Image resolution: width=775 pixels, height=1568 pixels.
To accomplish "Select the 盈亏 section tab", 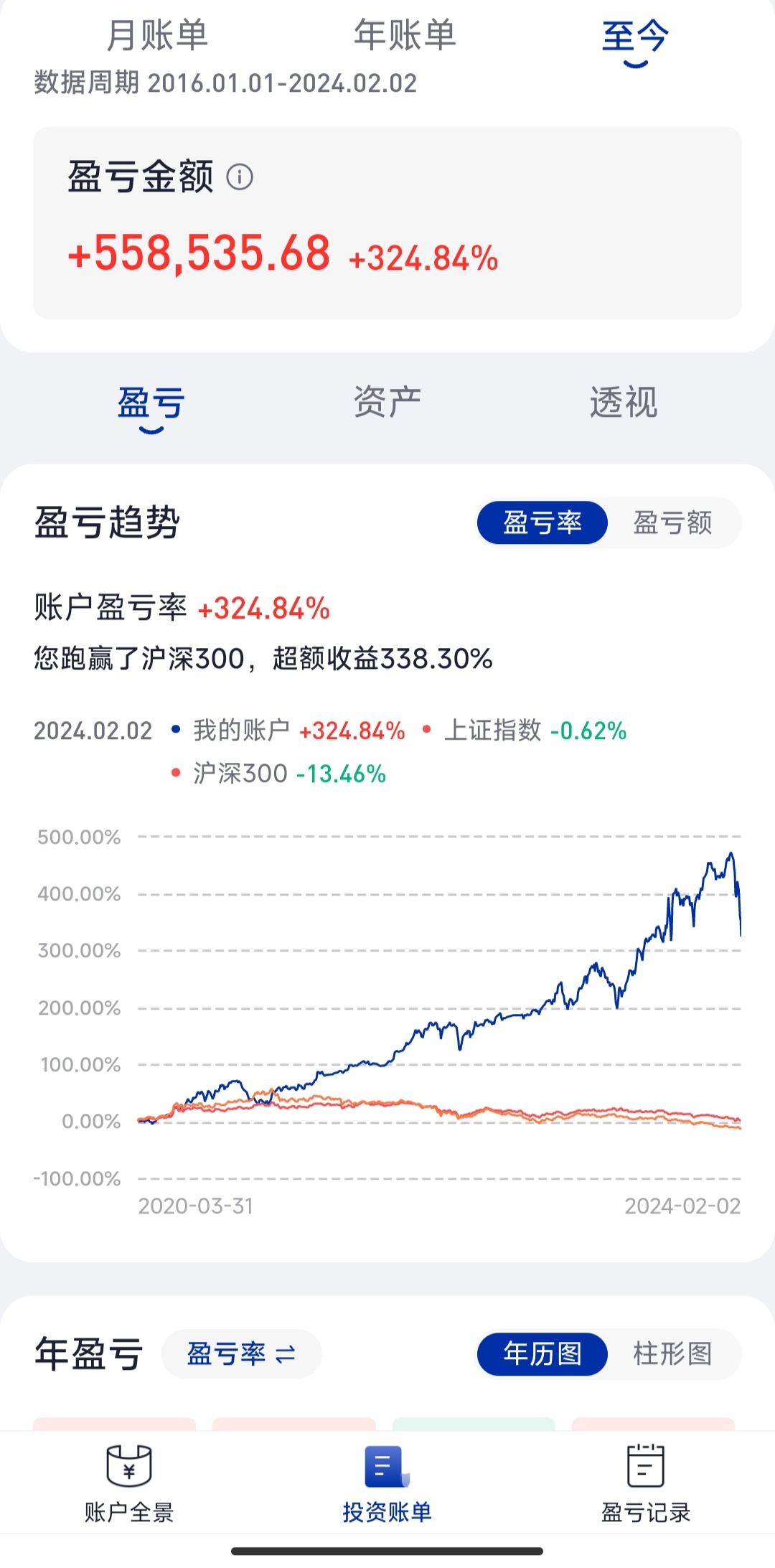I will pyautogui.click(x=151, y=403).
